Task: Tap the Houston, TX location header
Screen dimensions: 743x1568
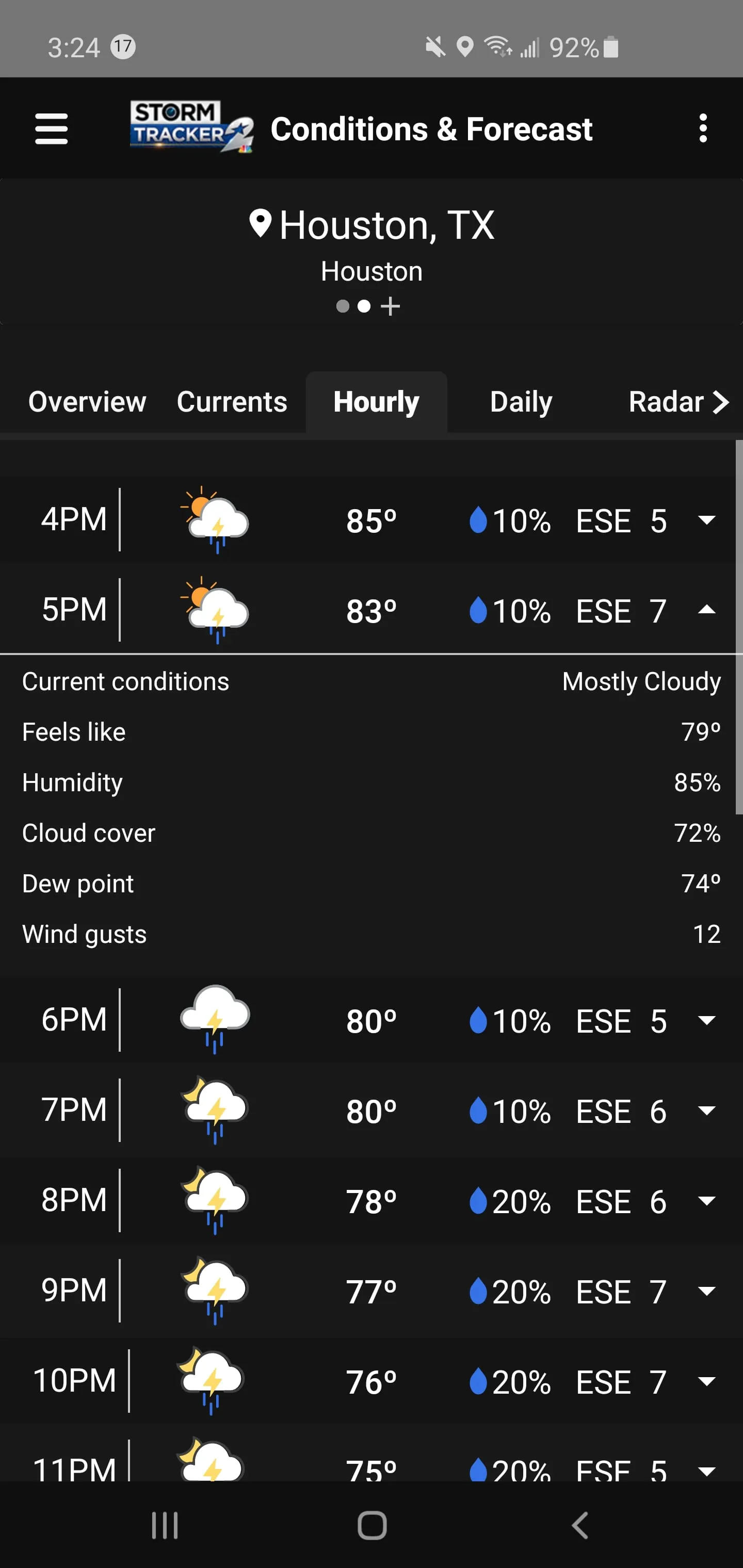Action: tap(372, 226)
